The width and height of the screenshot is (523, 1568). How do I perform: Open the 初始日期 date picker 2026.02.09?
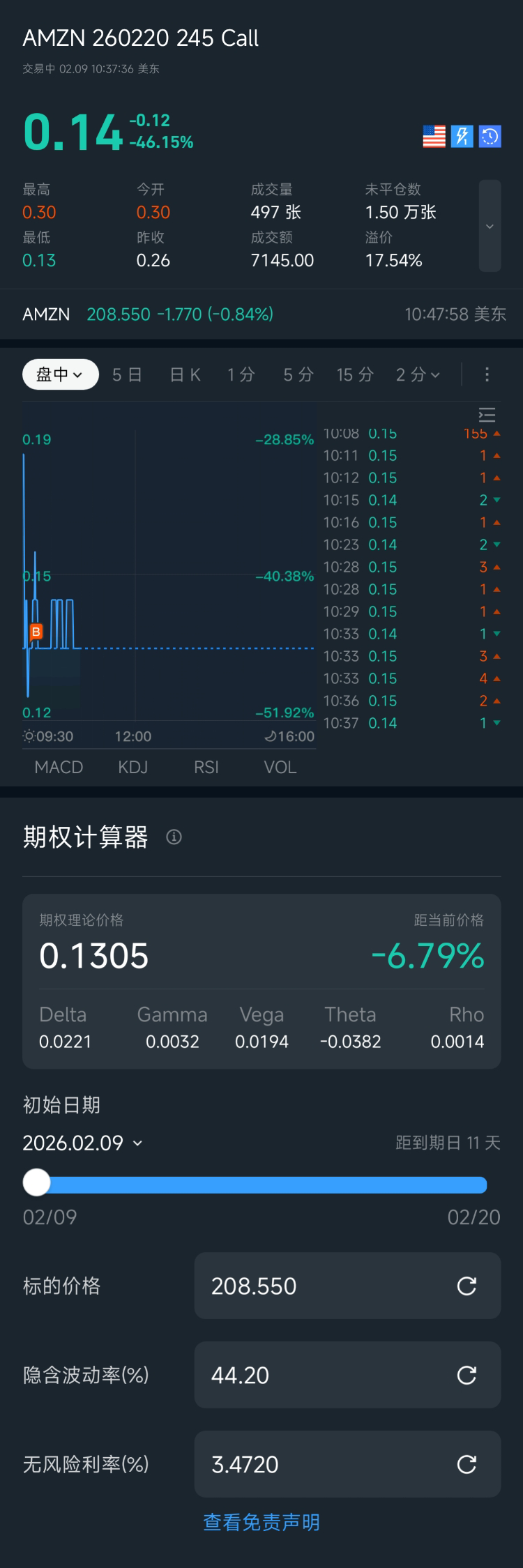(x=82, y=1143)
